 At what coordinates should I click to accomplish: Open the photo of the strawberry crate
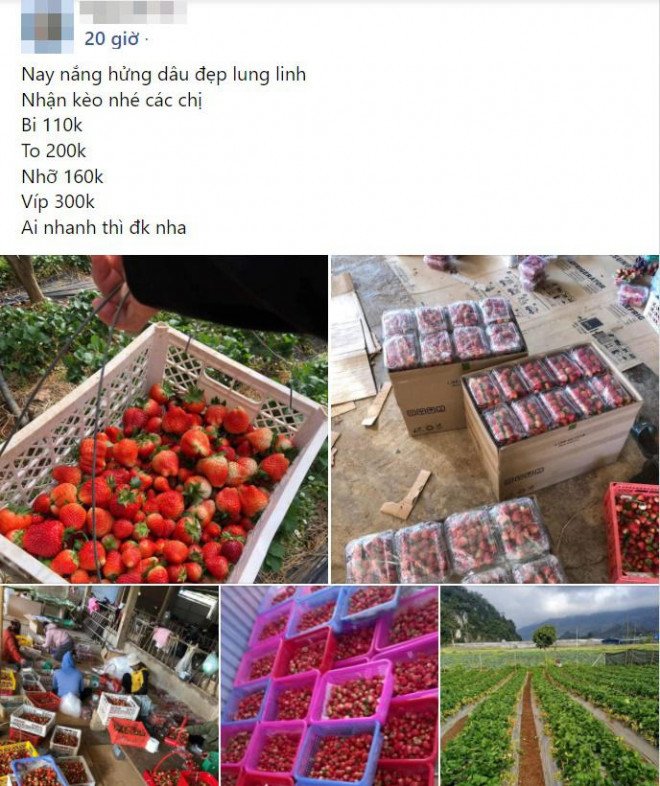(x=164, y=419)
